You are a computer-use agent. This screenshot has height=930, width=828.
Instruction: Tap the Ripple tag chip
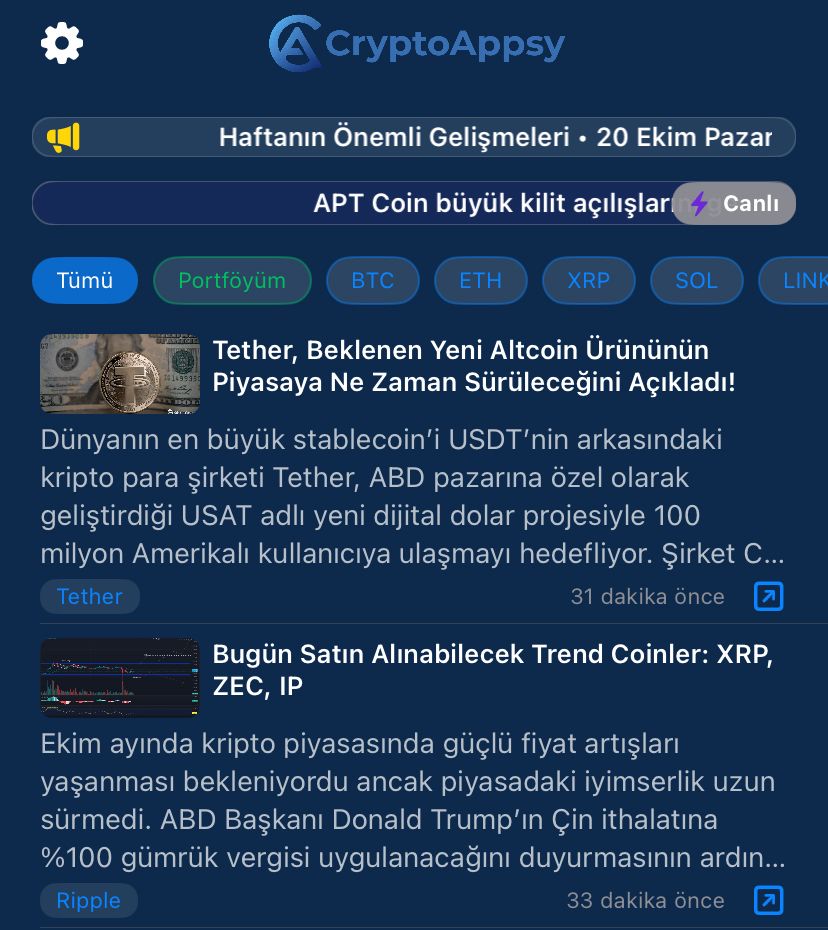point(89,901)
